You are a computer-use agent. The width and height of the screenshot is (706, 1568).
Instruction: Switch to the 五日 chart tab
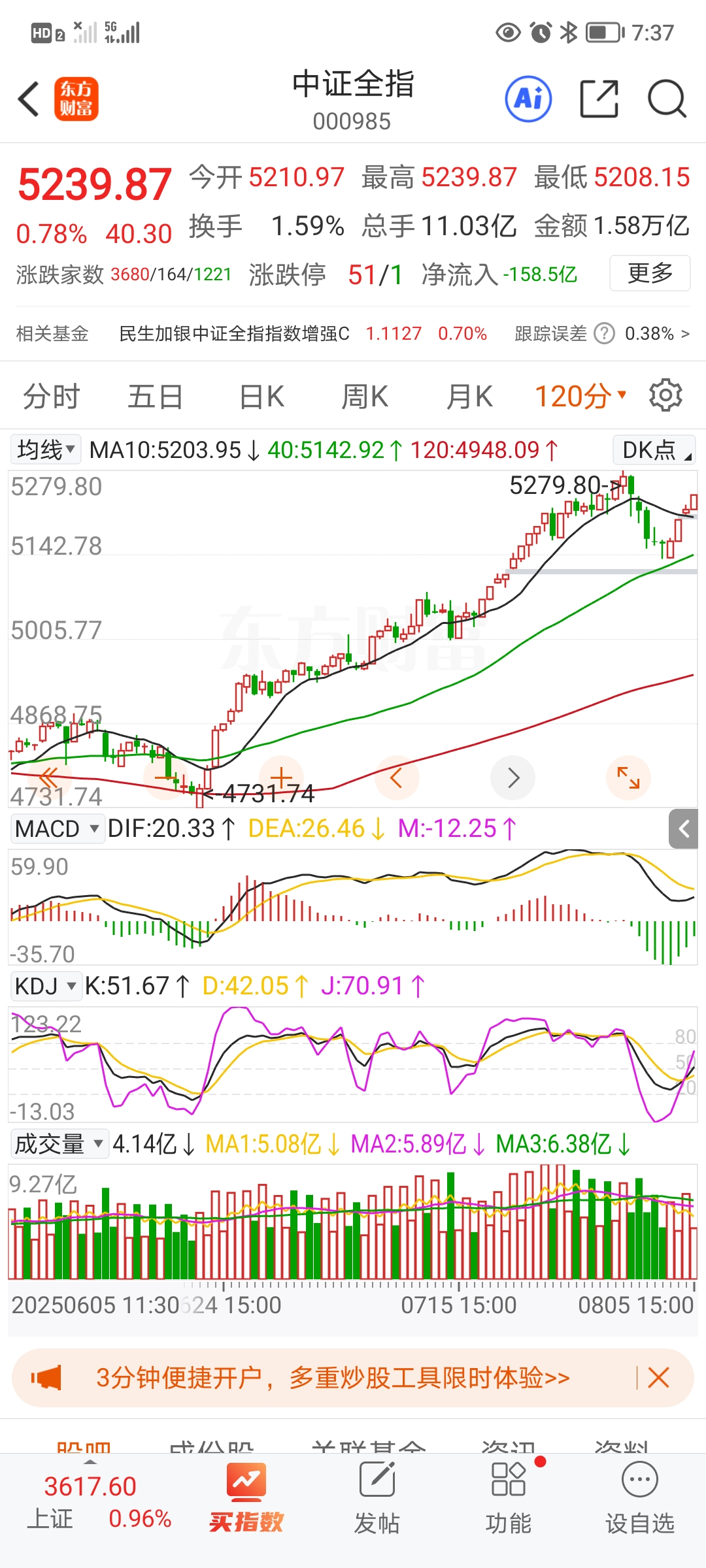[155, 397]
